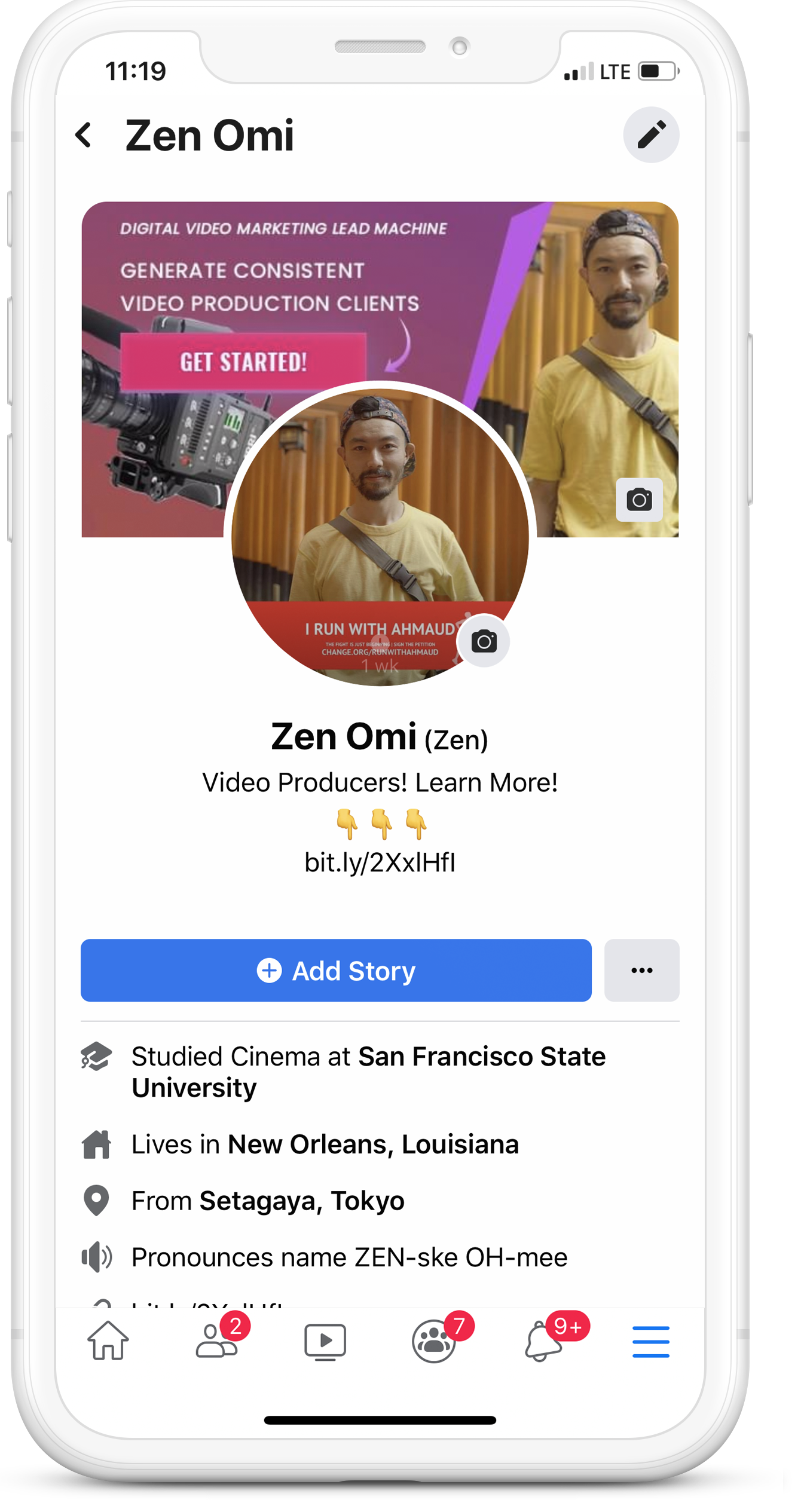Play the name pronunciation speaker
This screenshot has width=807, height=1512.
point(96,1257)
